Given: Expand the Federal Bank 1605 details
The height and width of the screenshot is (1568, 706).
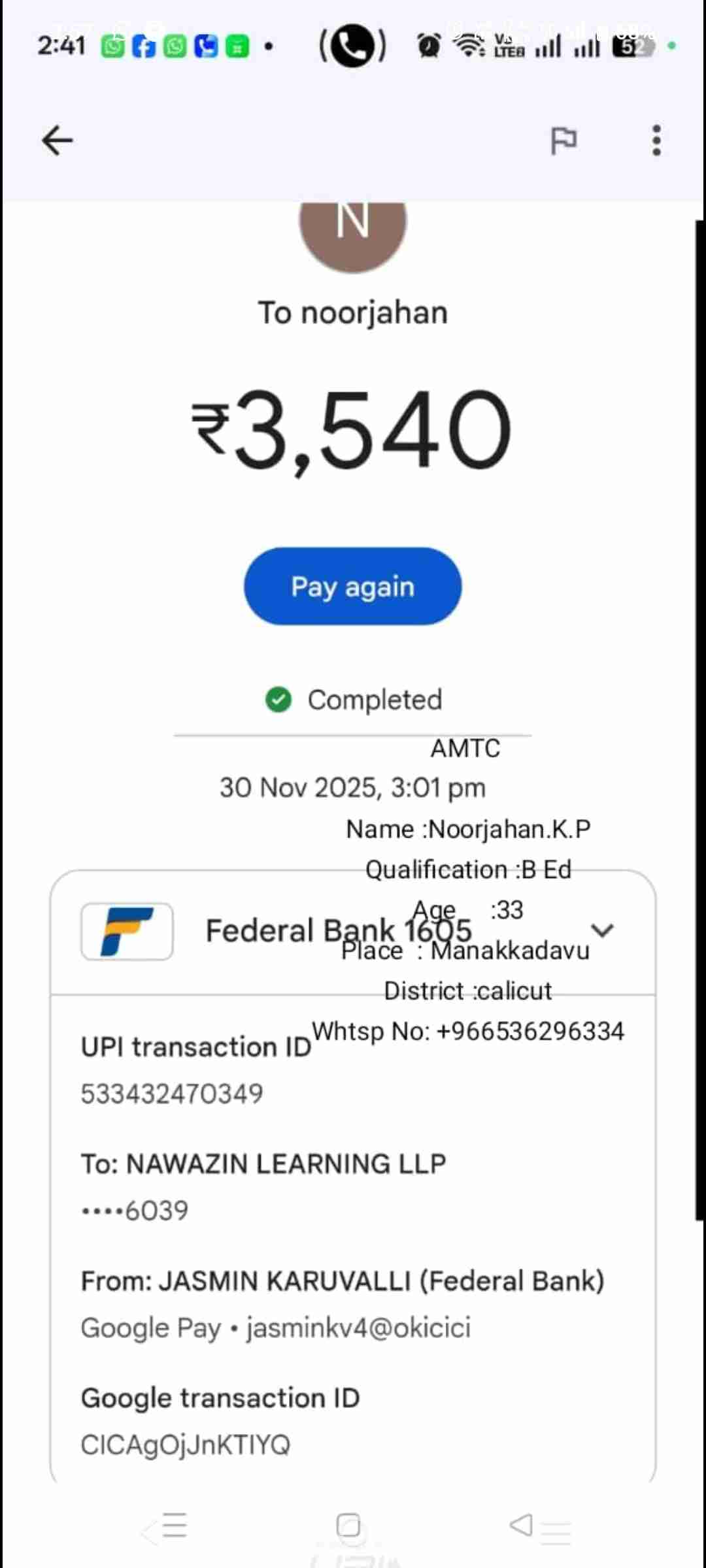Looking at the screenshot, I should 602,930.
